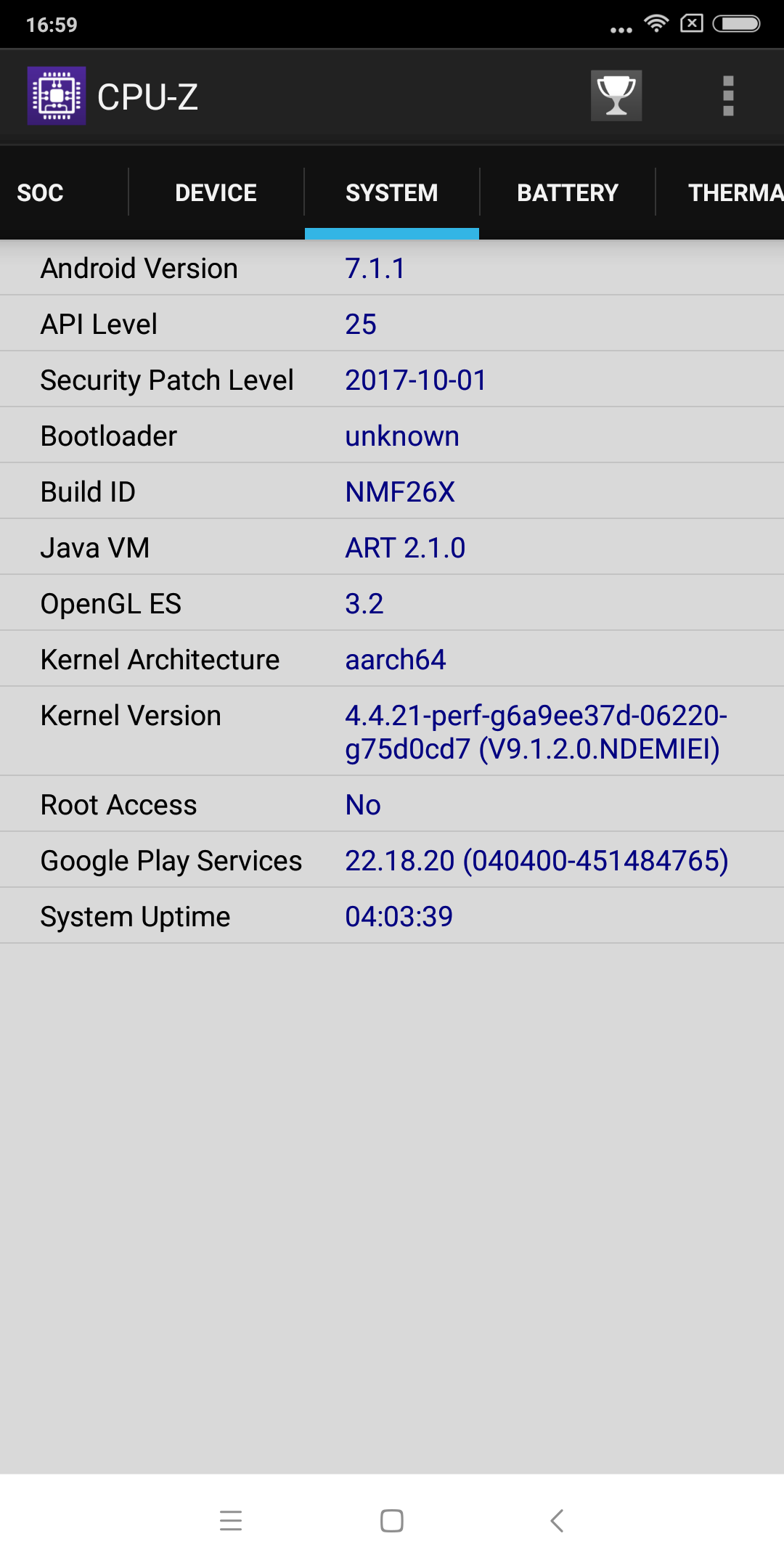Switch to the Battery tab
This screenshot has width=784, height=1568.
(567, 193)
